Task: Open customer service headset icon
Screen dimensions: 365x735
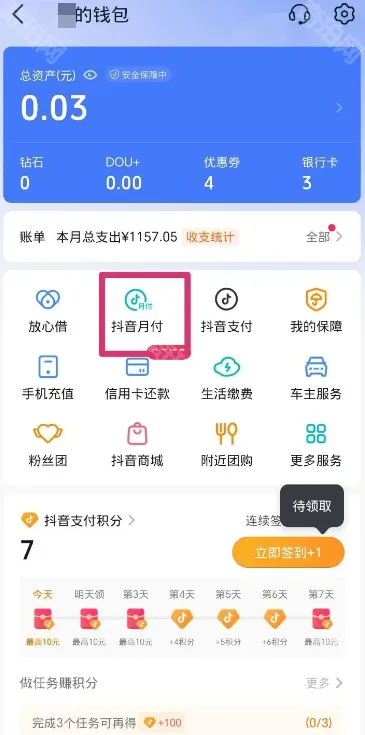Action: coord(299,14)
